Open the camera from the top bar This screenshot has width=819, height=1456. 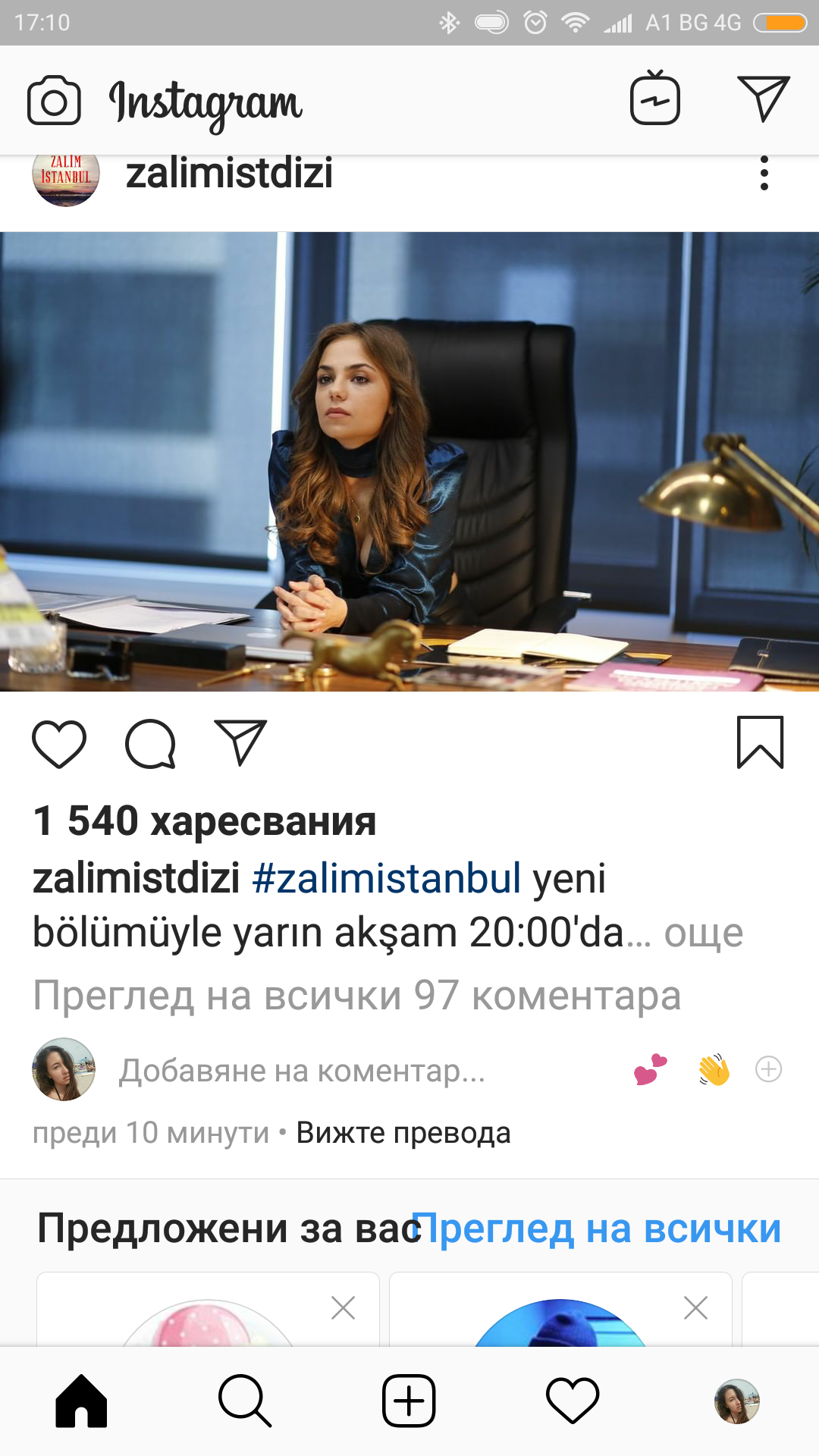[53, 101]
